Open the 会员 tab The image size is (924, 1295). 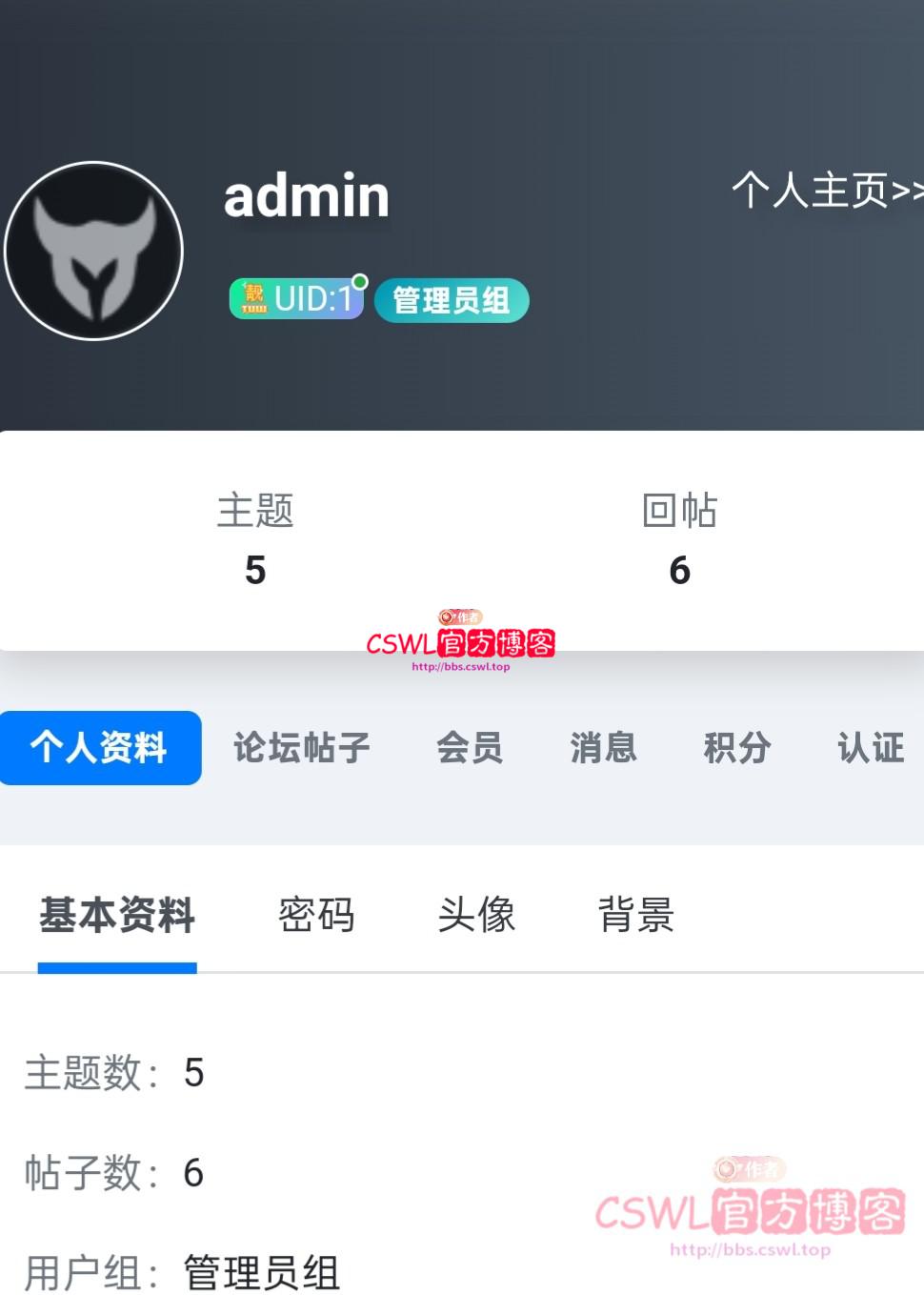(x=470, y=748)
